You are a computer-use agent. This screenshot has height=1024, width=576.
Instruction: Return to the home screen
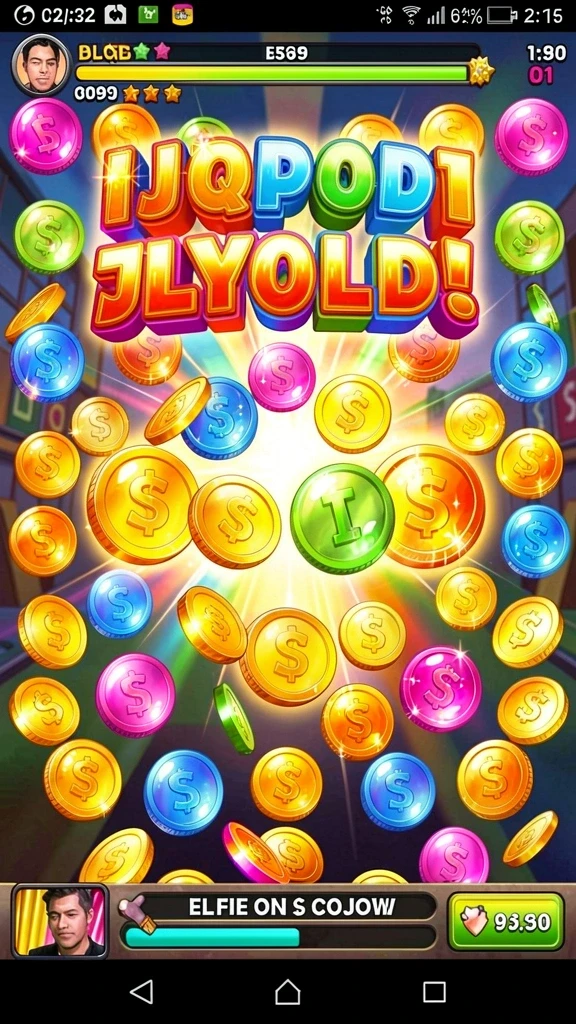tap(288, 991)
